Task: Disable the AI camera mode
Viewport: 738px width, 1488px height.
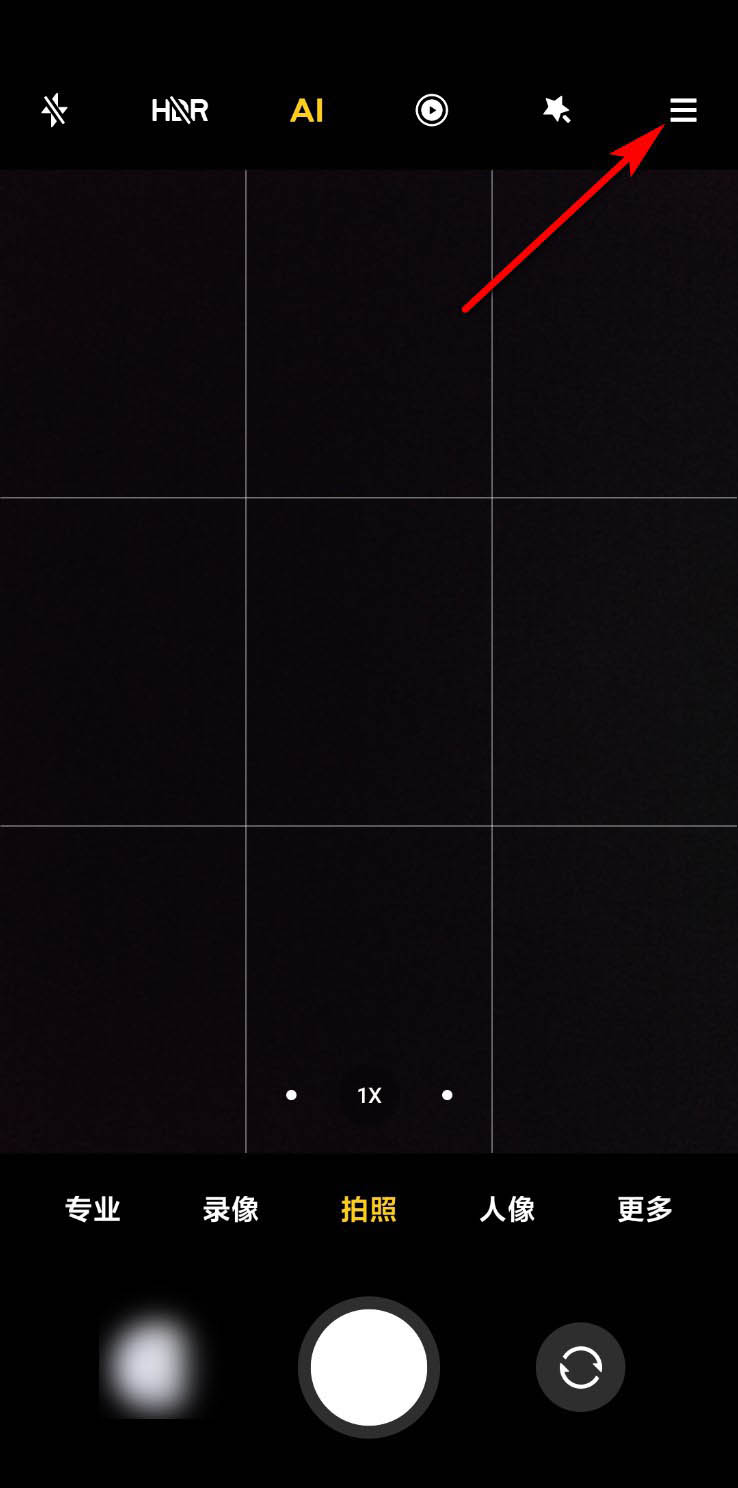Action: click(x=307, y=111)
